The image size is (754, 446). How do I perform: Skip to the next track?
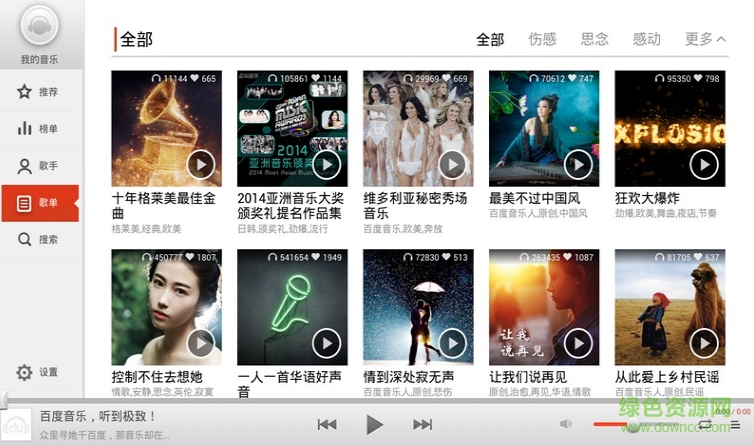(423, 425)
